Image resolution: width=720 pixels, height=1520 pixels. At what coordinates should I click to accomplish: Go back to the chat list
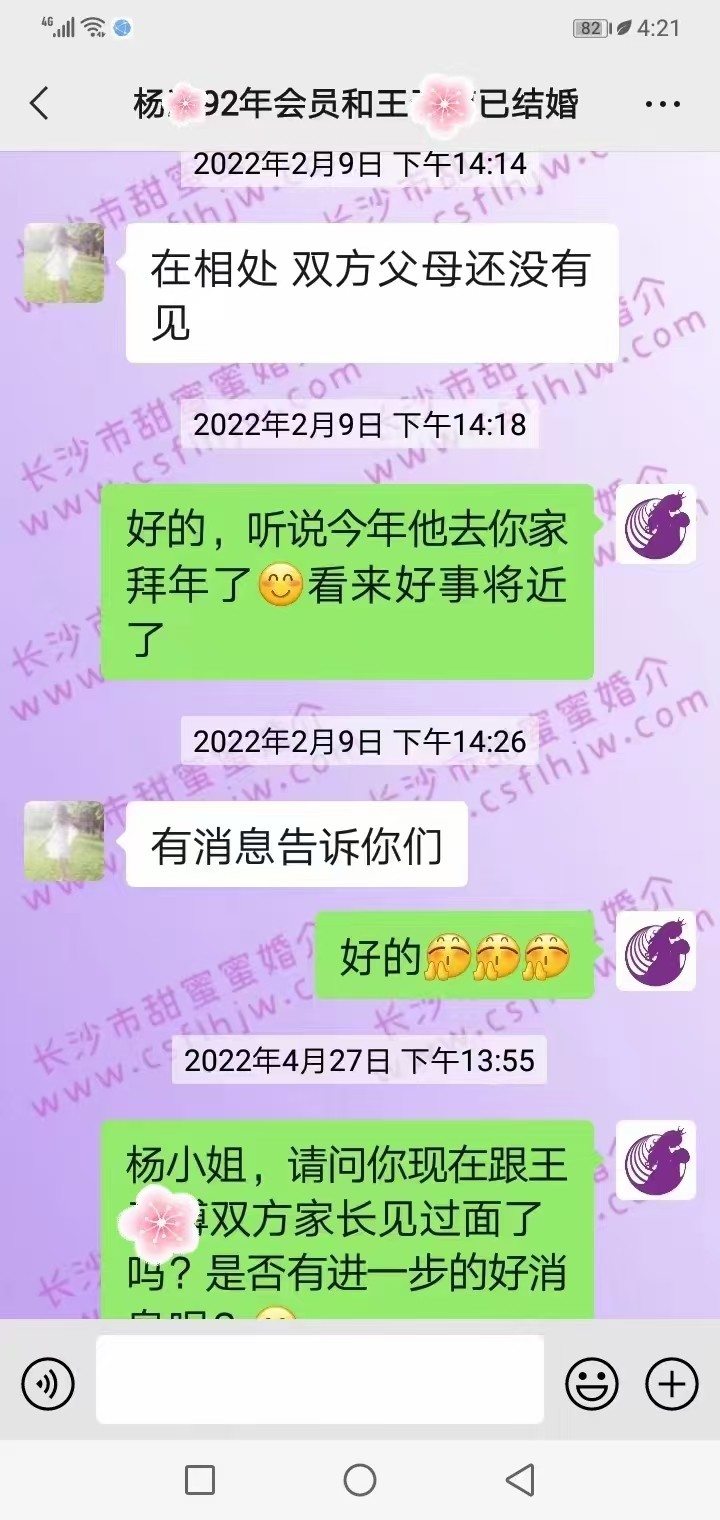tap(40, 104)
